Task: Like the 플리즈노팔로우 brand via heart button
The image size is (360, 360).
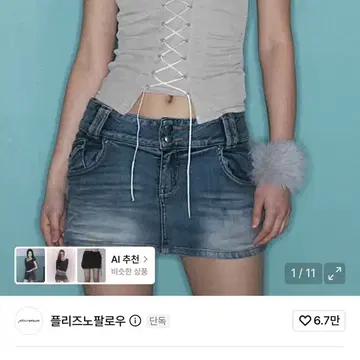Action: click(319, 321)
